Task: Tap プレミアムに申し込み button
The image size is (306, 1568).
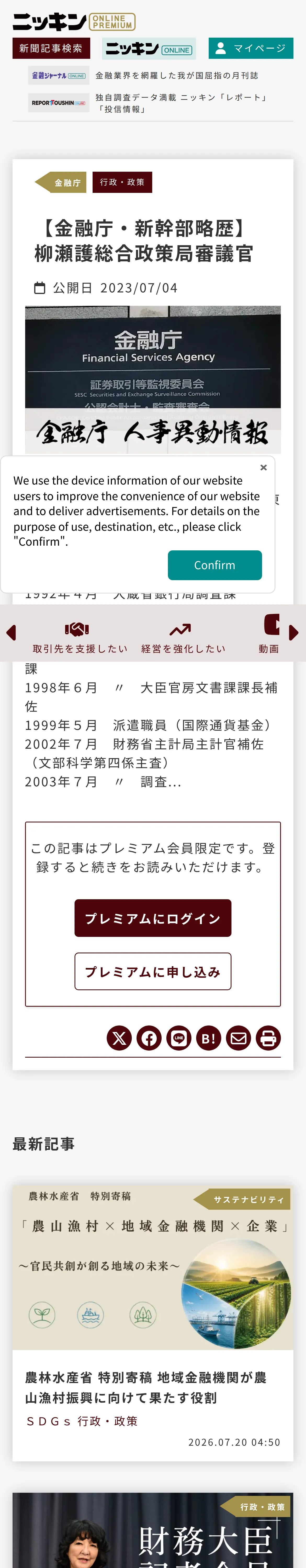Action: pos(153,971)
